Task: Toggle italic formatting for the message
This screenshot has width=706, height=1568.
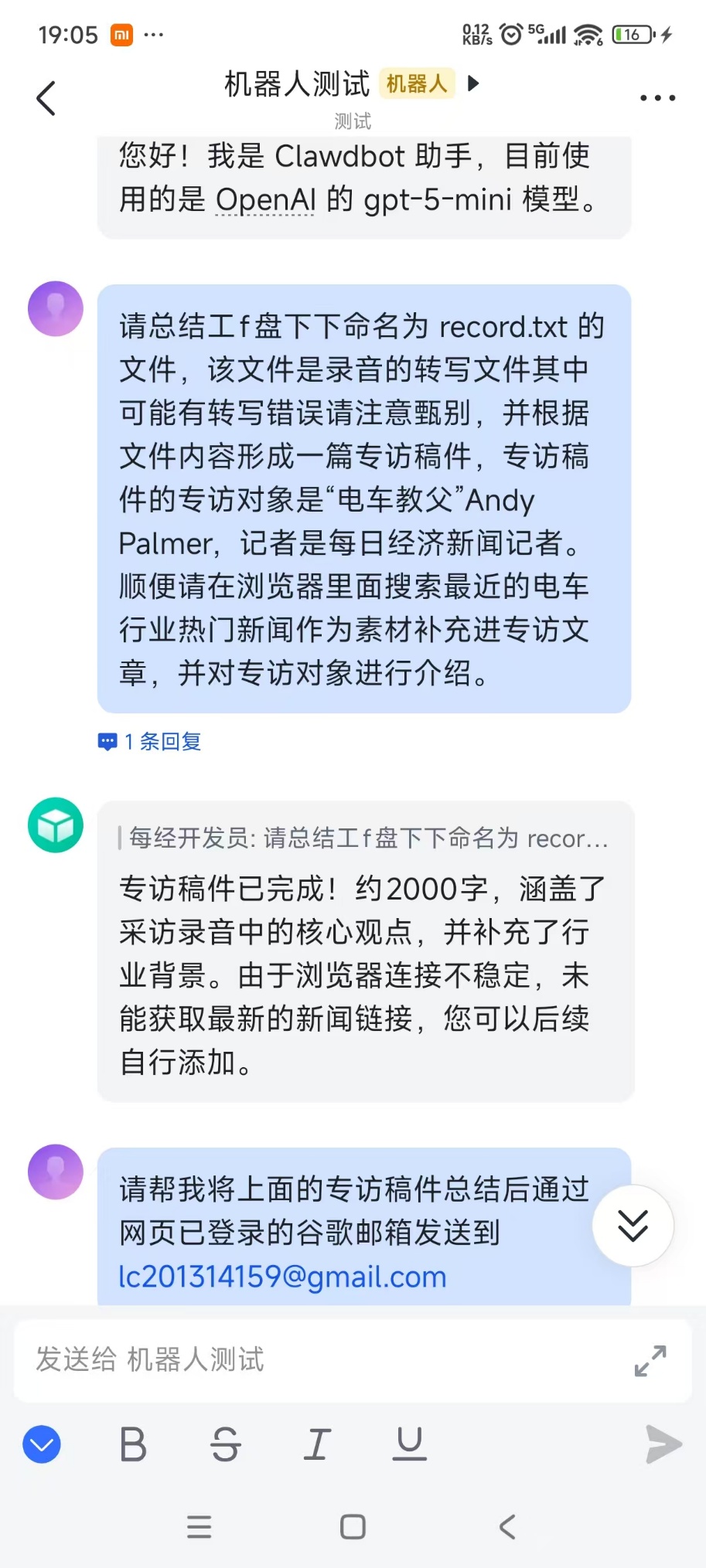Action: click(x=316, y=1444)
